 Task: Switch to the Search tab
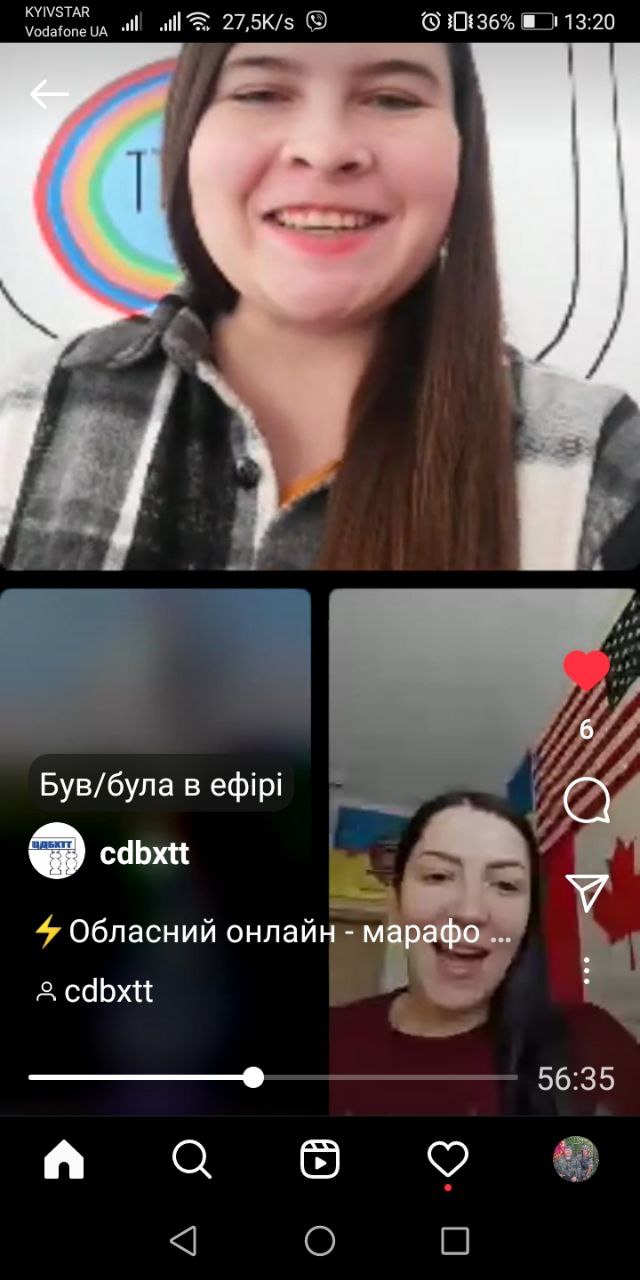point(191,1160)
